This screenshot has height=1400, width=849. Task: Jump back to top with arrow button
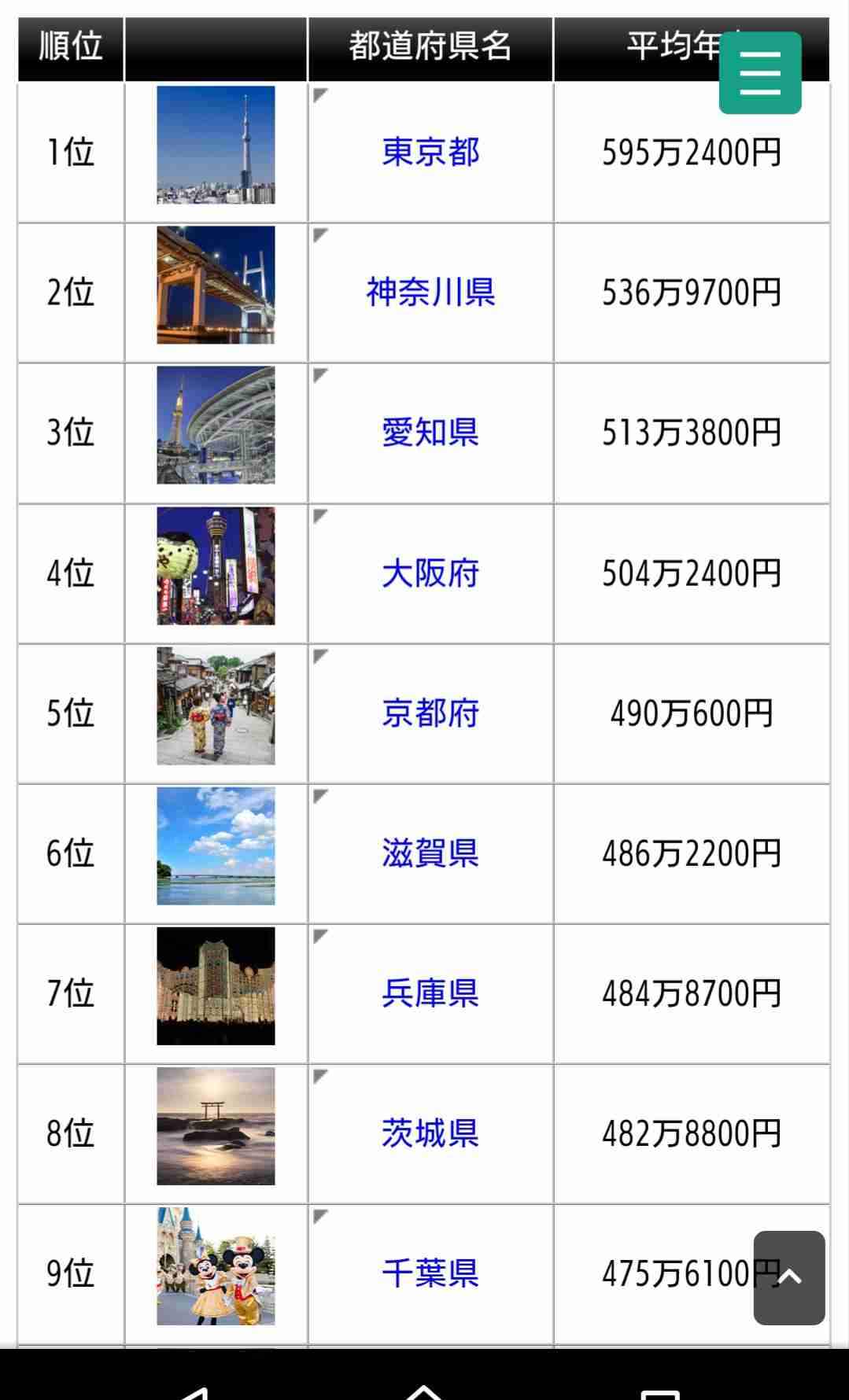[789, 1278]
